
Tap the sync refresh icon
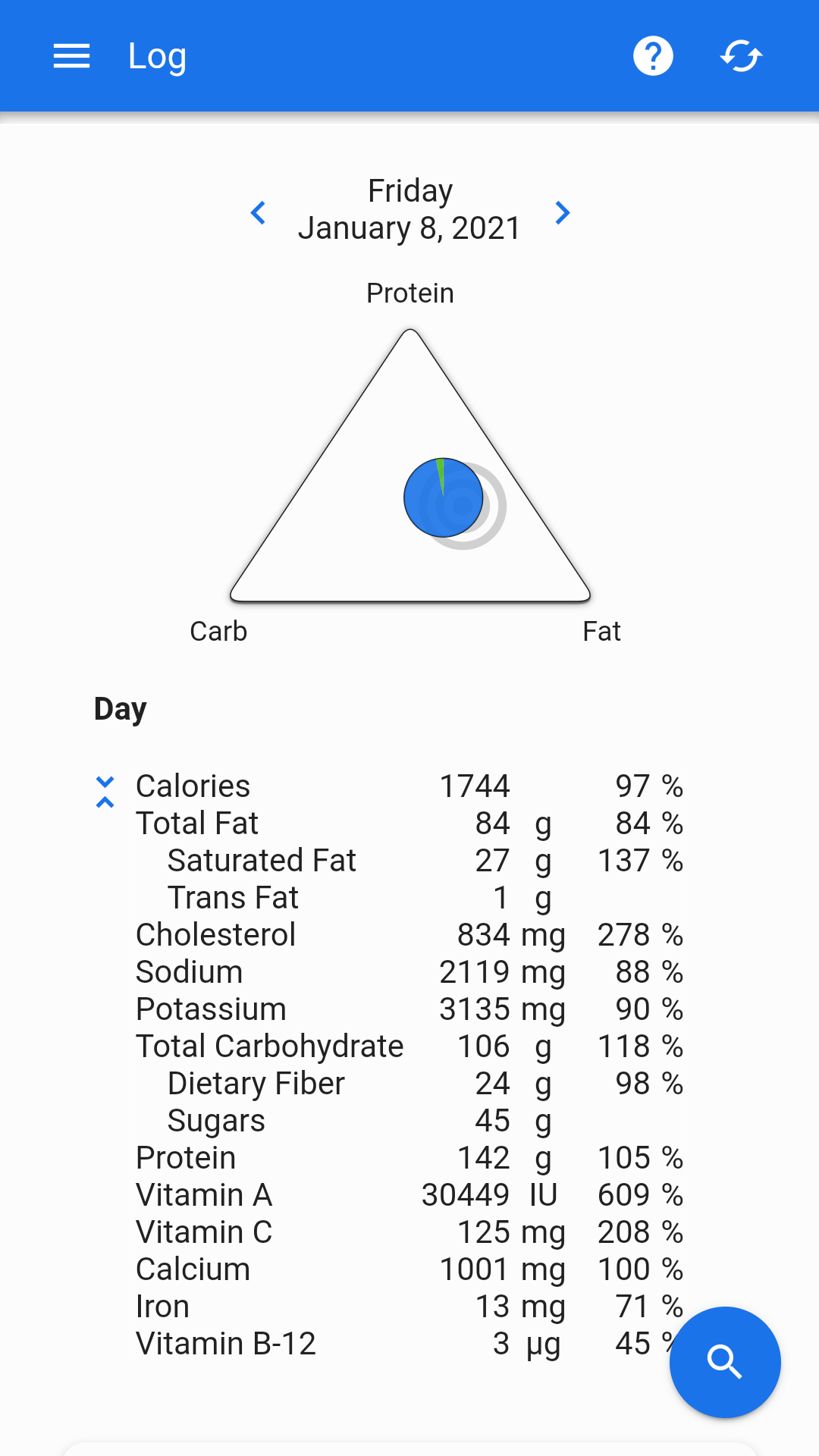tap(741, 56)
